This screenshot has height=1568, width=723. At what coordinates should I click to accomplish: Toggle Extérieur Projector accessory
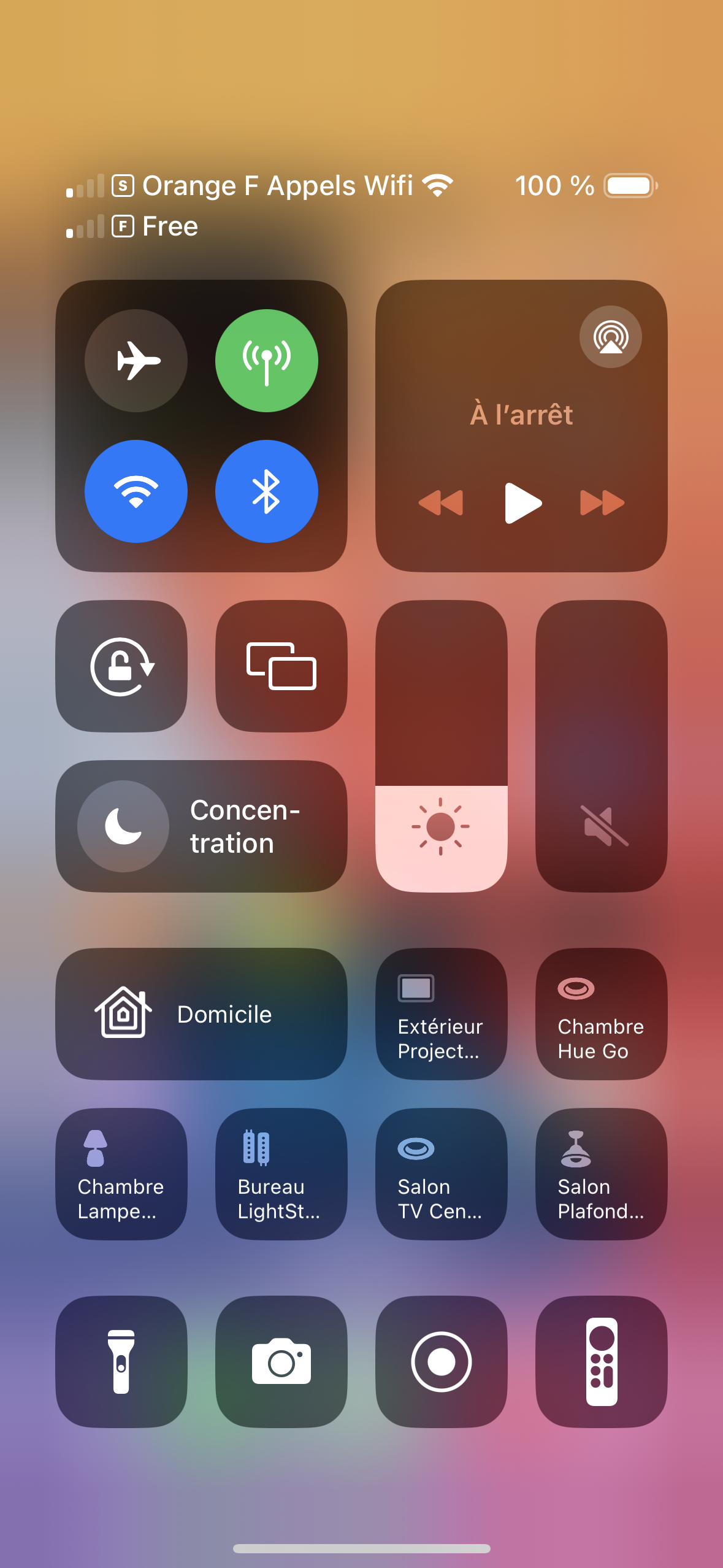[442, 1014]
